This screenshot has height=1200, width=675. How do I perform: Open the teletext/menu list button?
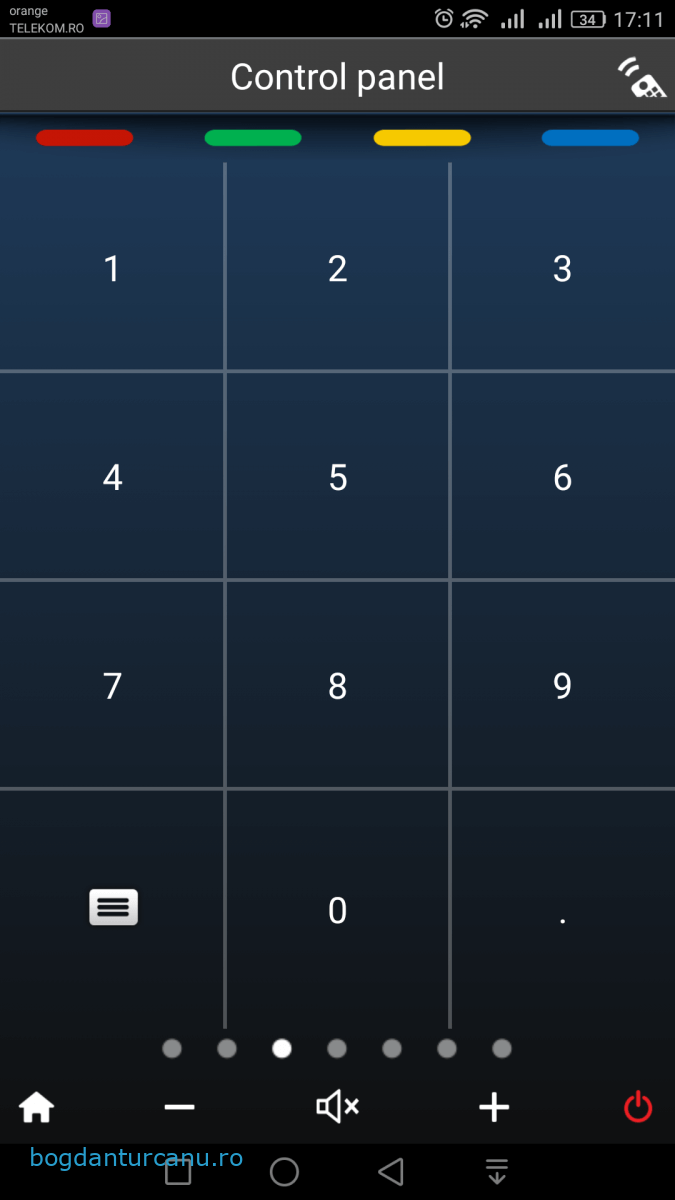(x=113, y=907)
